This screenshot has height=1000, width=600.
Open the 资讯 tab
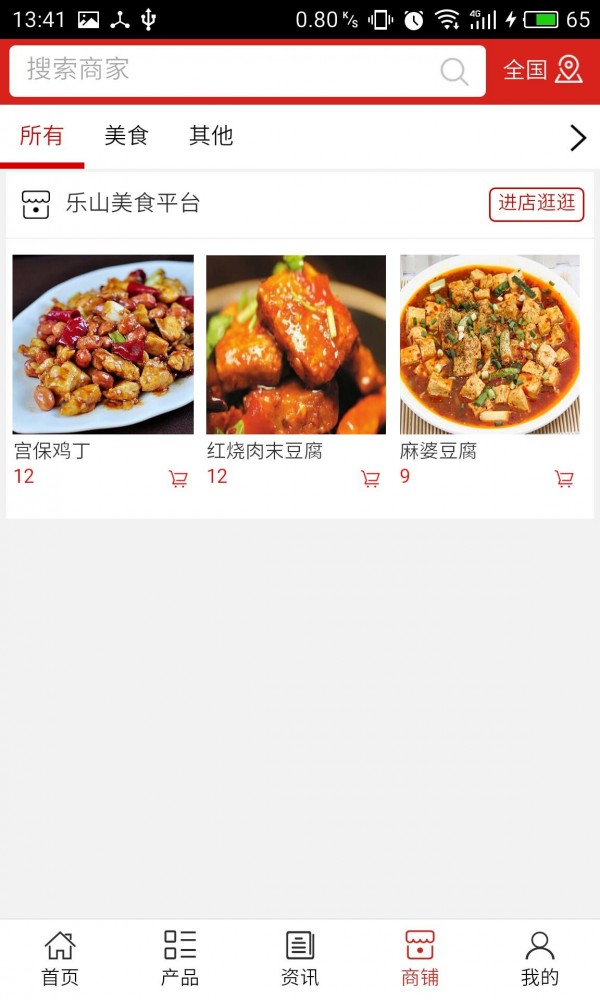click(300, 958)
